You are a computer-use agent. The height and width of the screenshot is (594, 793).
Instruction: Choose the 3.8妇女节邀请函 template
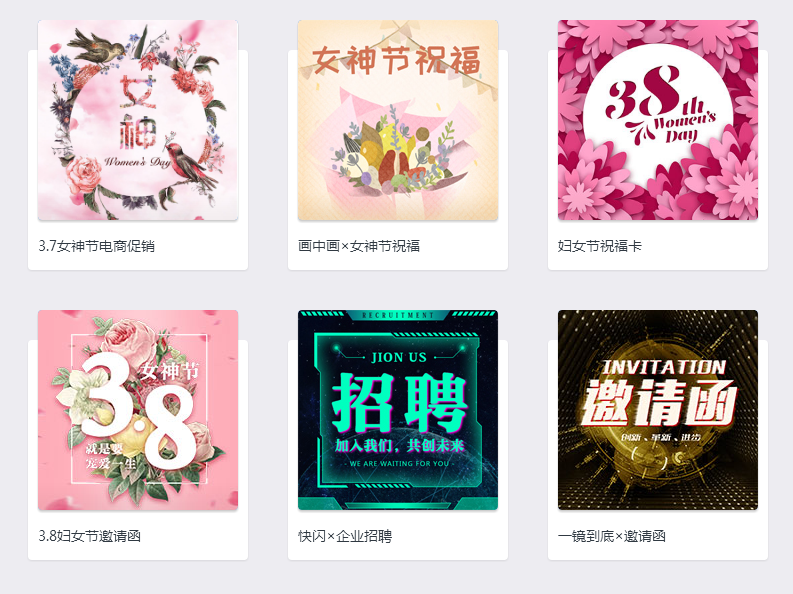tap(138, 410)
